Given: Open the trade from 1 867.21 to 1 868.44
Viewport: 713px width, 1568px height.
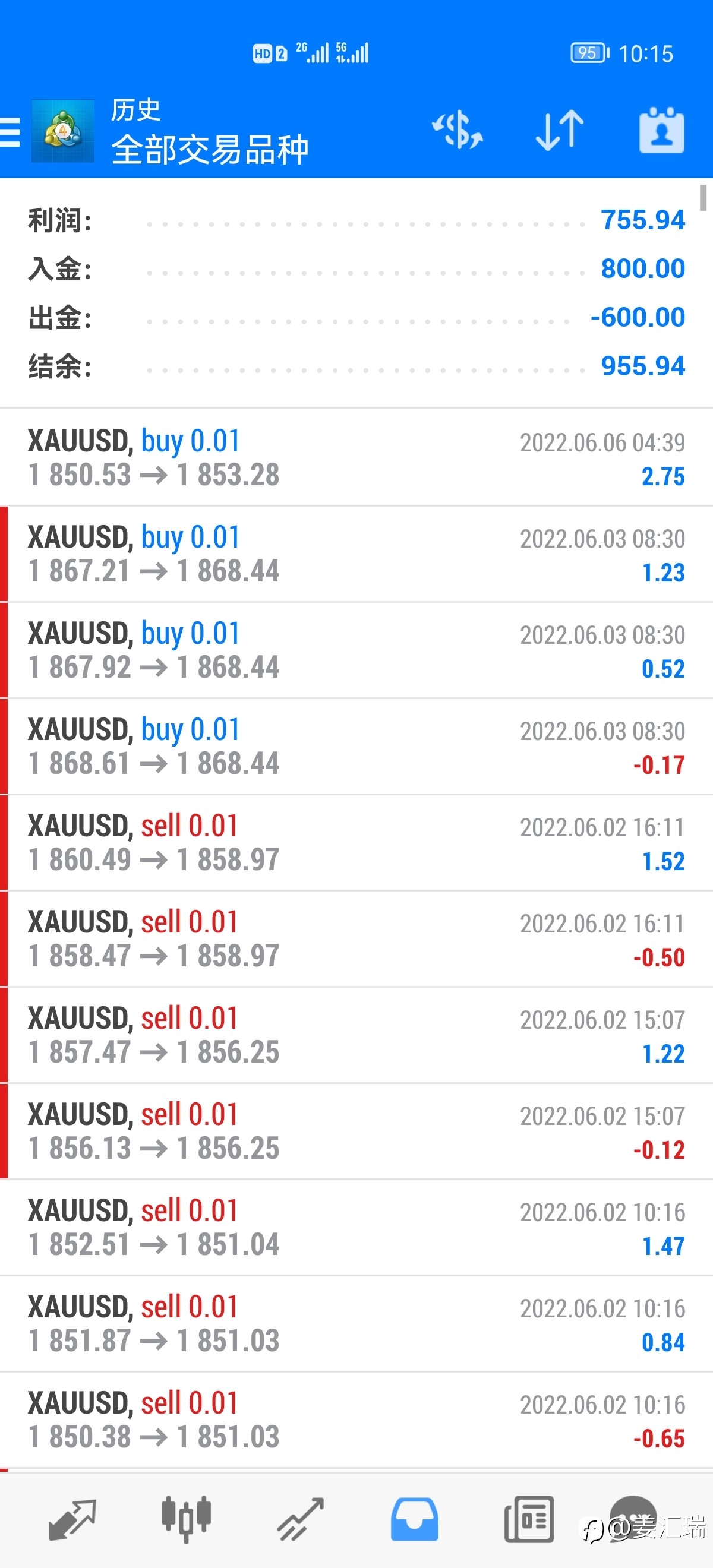Looking at the screenshot, I should pos(356,554).
